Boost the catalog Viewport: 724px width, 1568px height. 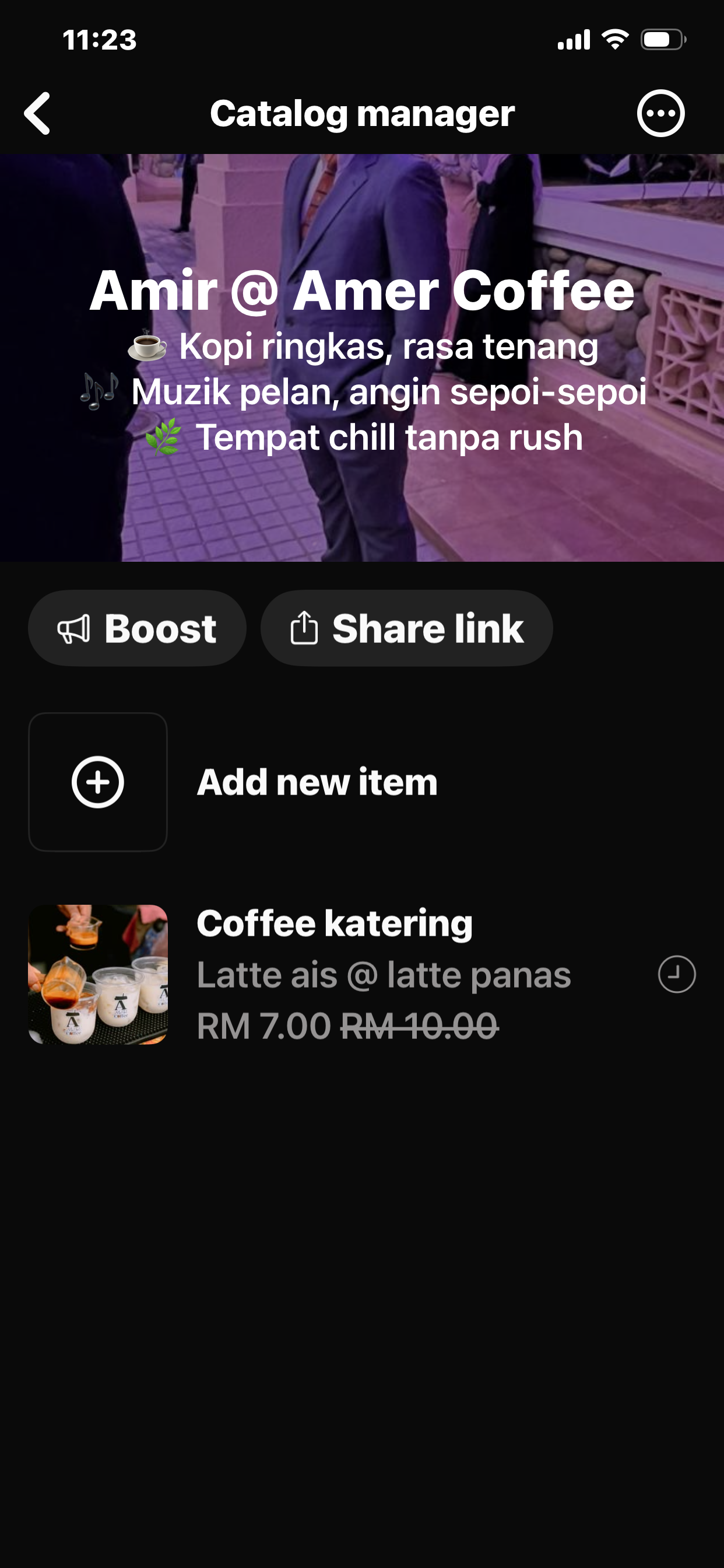click(137, 628)
